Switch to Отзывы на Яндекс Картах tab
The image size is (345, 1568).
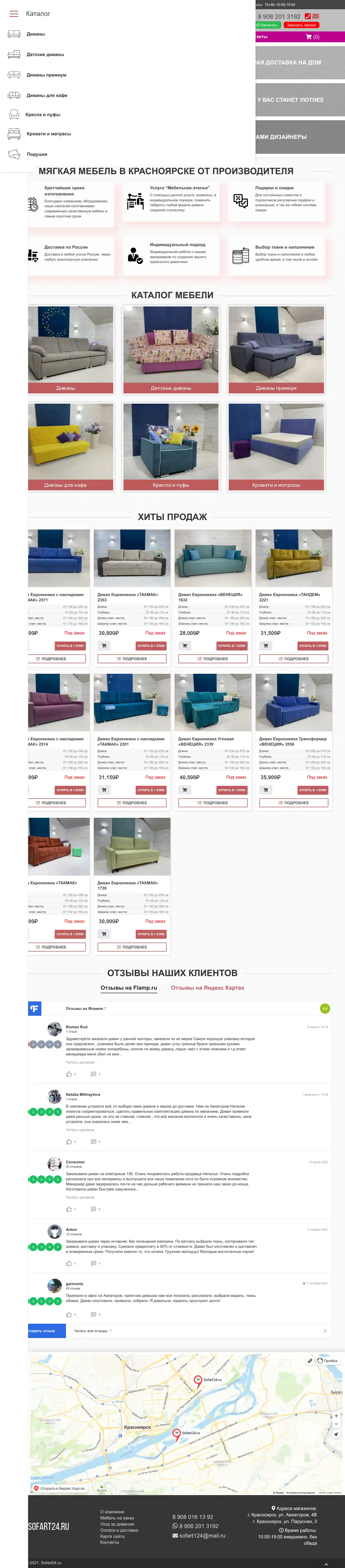[x=208, y=988]
